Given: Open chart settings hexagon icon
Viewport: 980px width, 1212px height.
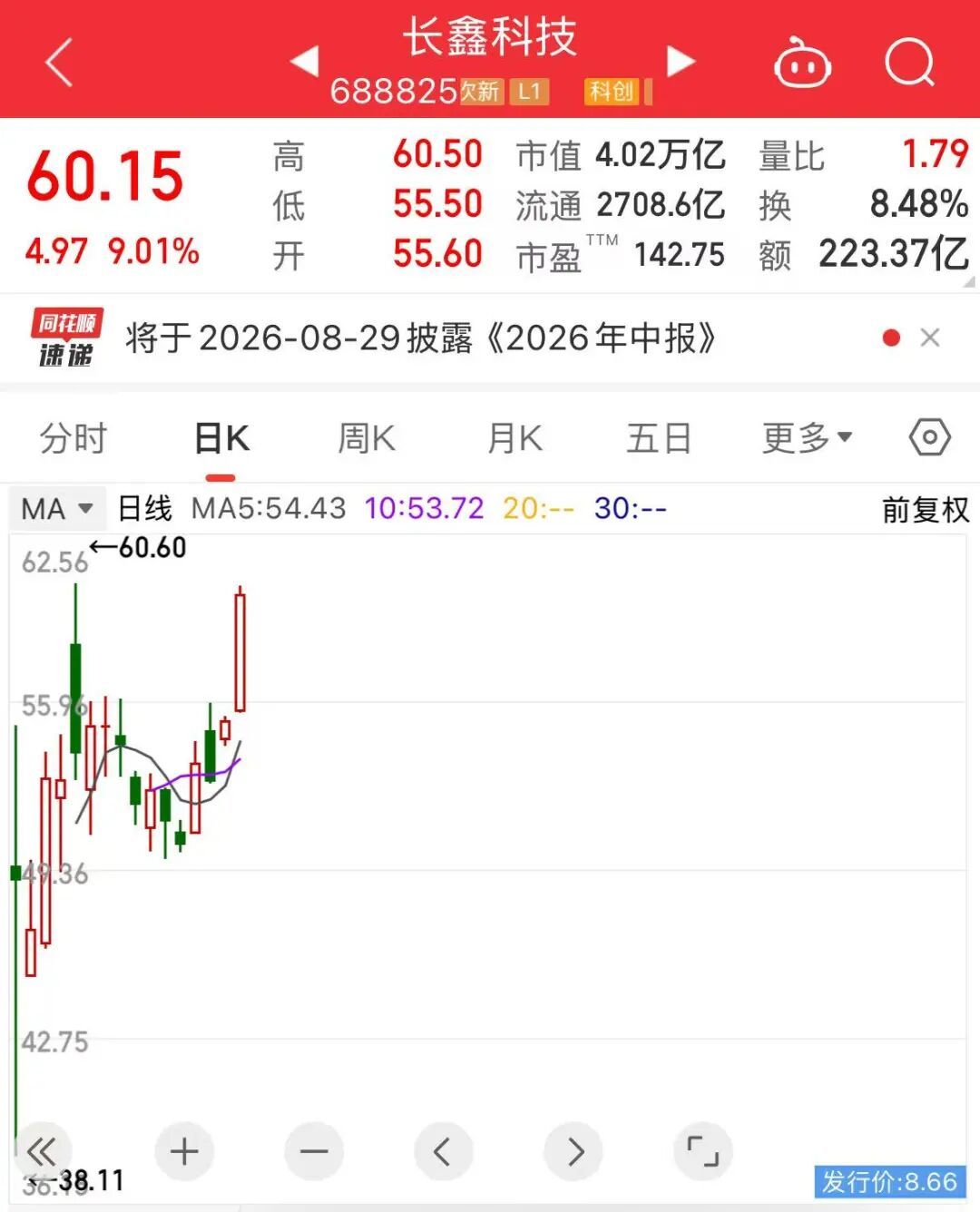Looking at the screenshot, I should click(930, 437).
